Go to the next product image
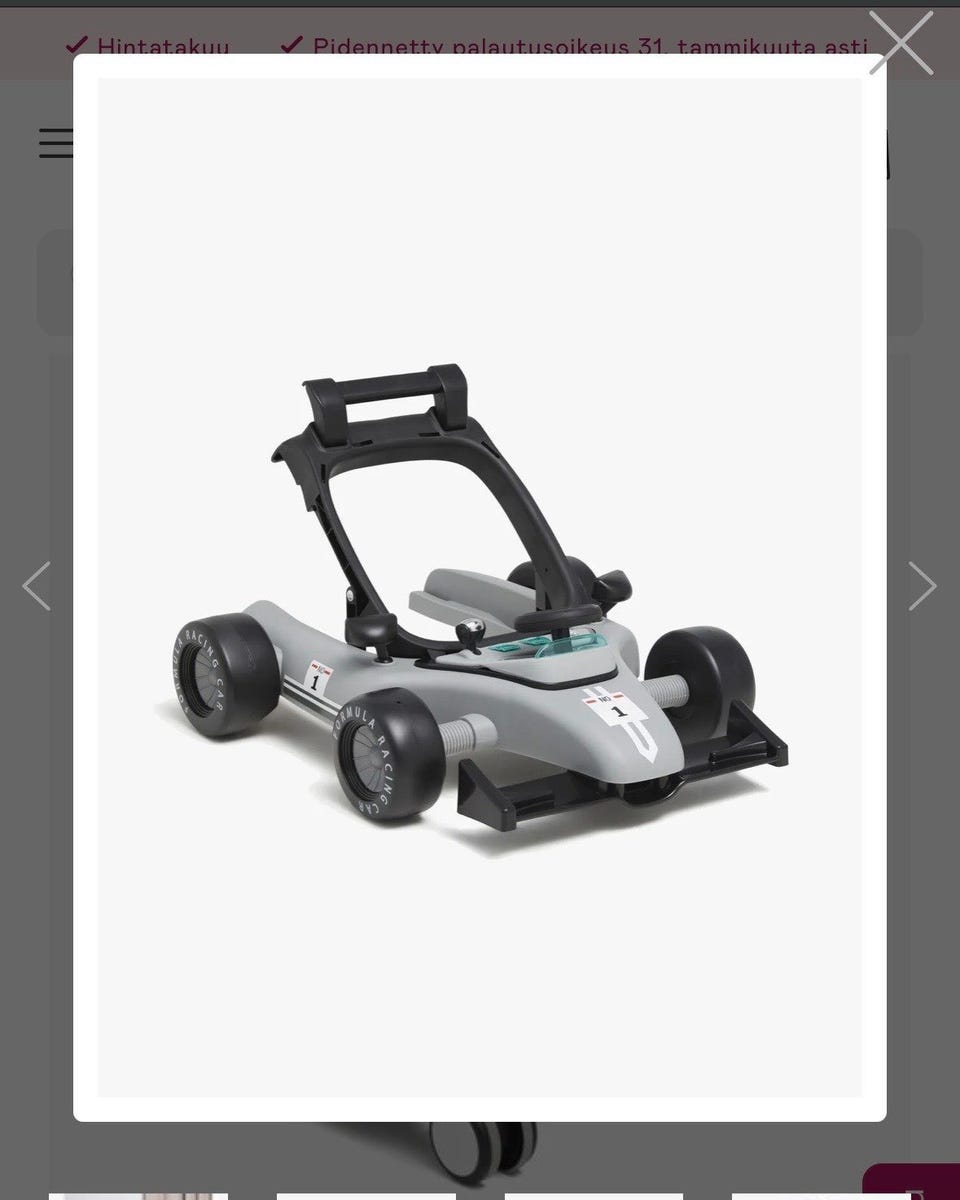960x1200 pixels. (x=921, y=586)
